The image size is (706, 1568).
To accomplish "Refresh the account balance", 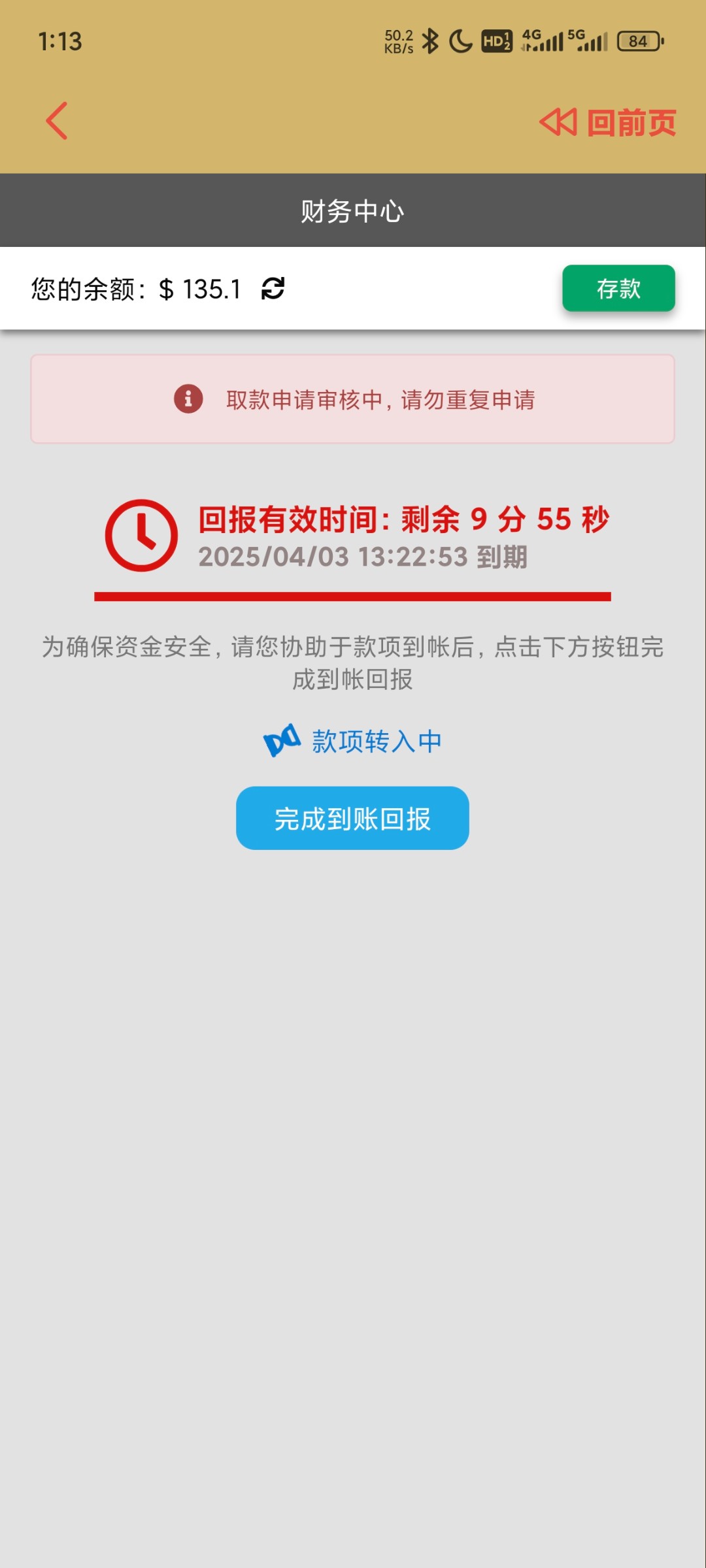I will pos(273,288).
